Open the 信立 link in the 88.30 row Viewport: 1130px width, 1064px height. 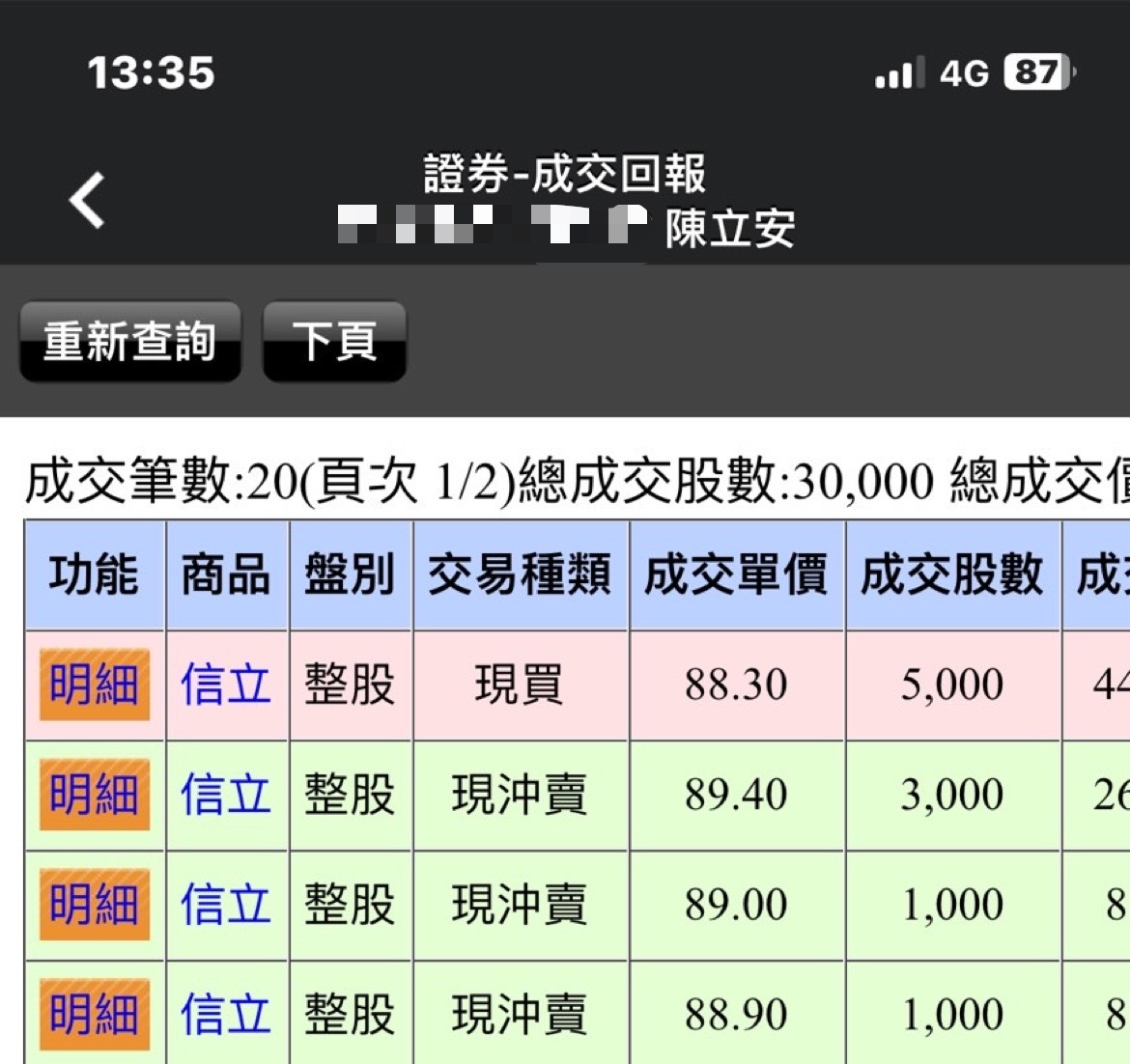pos(226,685)
